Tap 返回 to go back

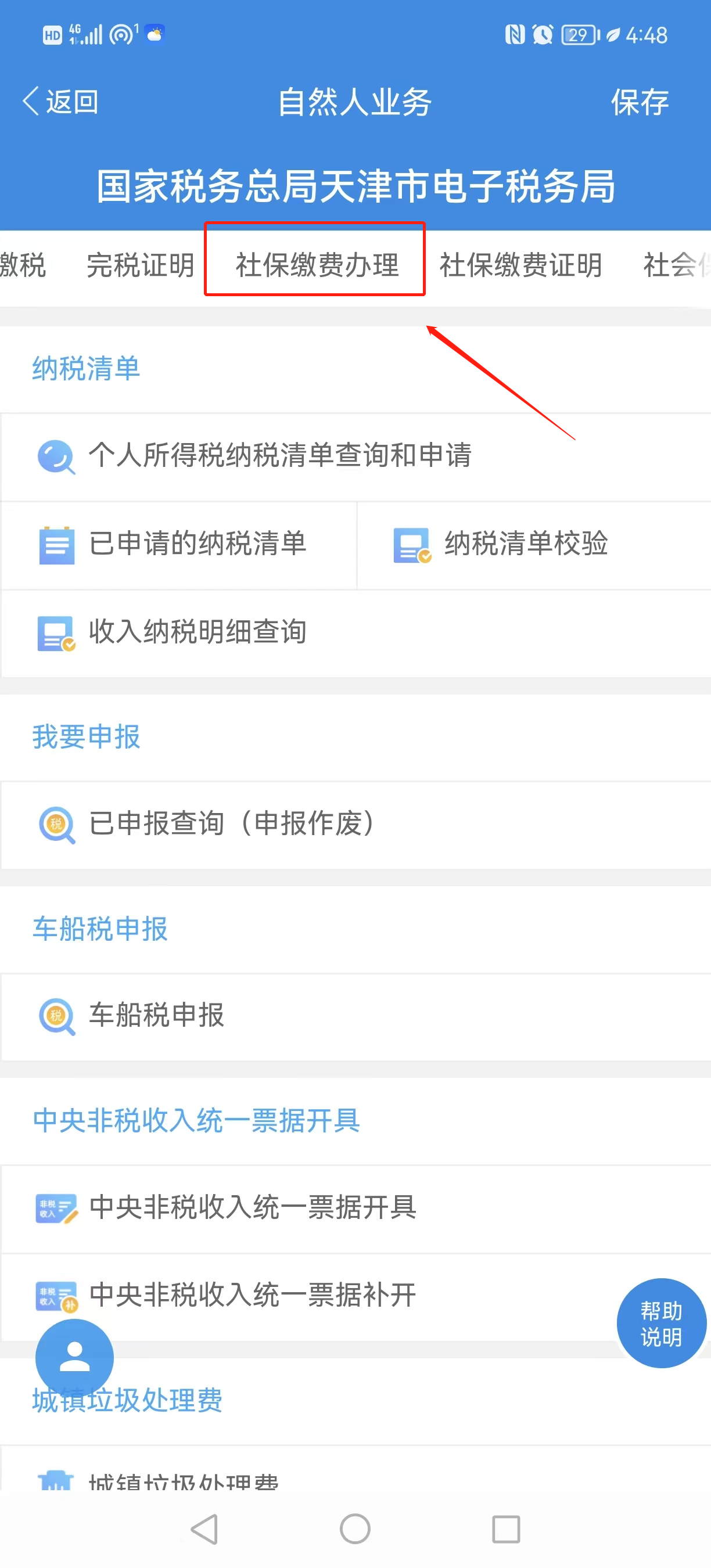(x=60, y=101)
